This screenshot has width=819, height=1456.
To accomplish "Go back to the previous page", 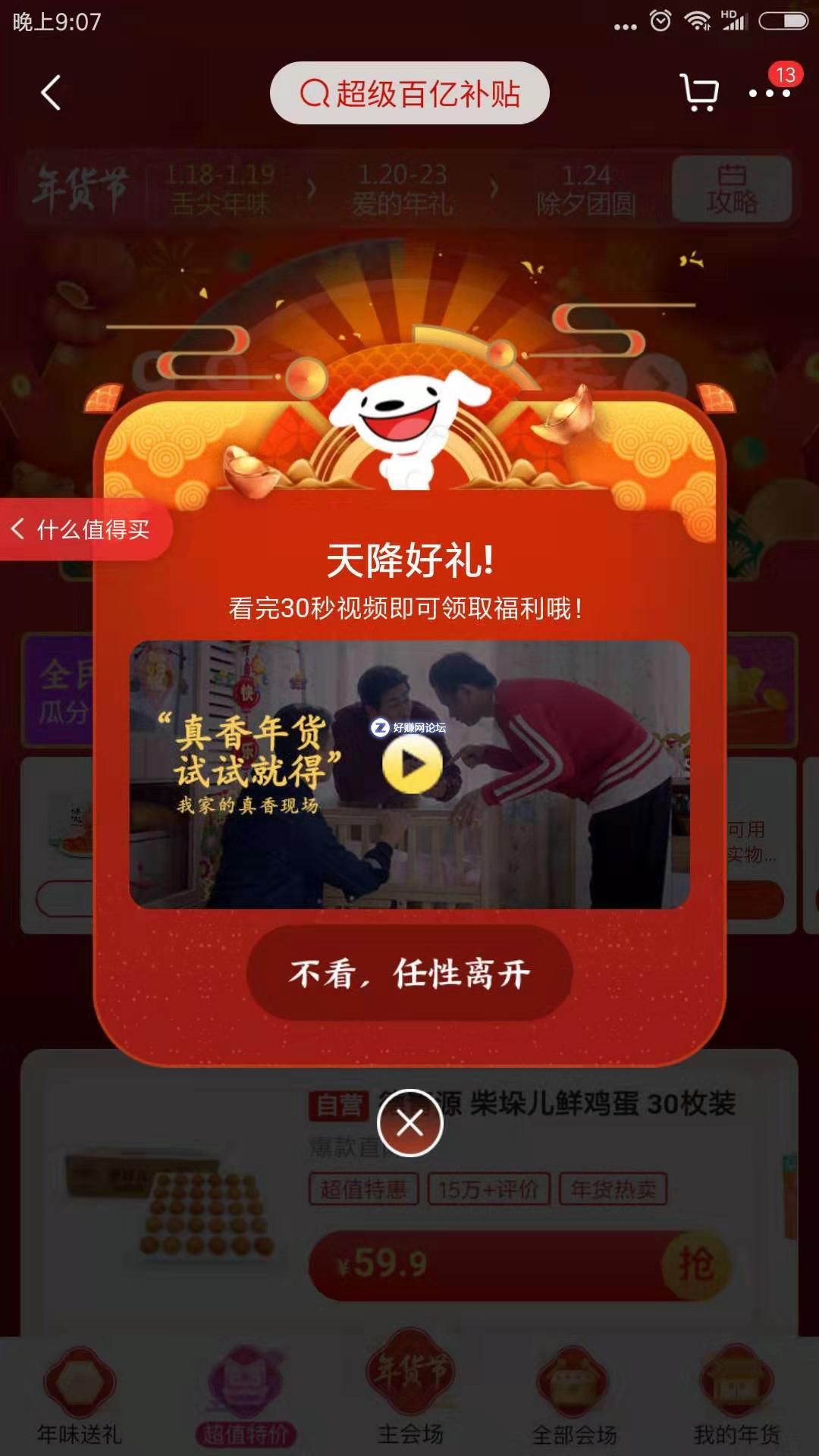I will (x=51, y=93).
